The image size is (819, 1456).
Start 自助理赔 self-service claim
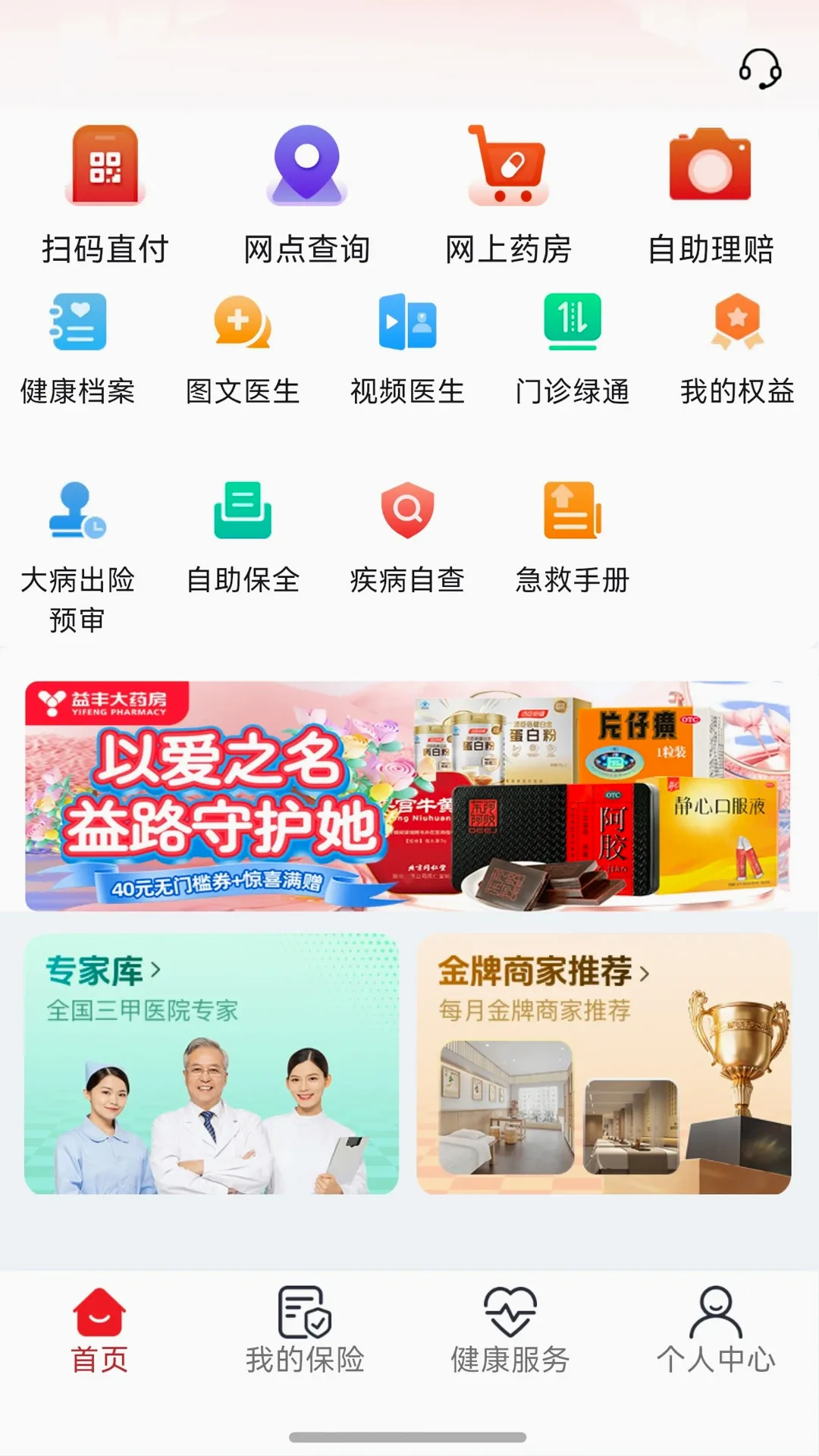coord(711,195)
